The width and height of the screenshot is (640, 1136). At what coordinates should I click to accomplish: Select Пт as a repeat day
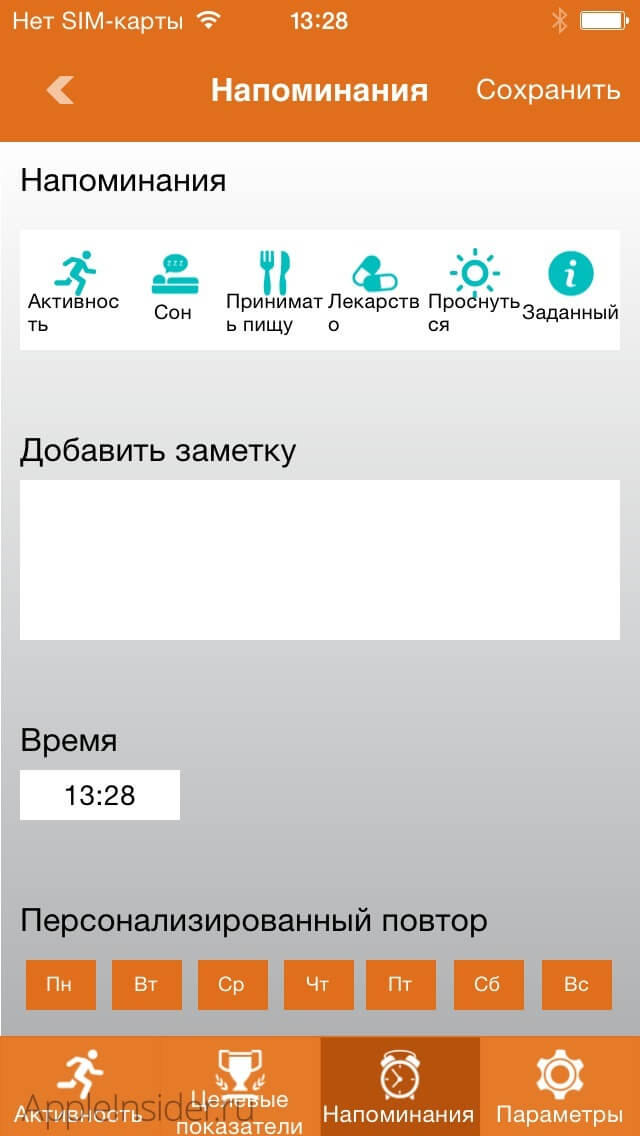tap(401, 984)
